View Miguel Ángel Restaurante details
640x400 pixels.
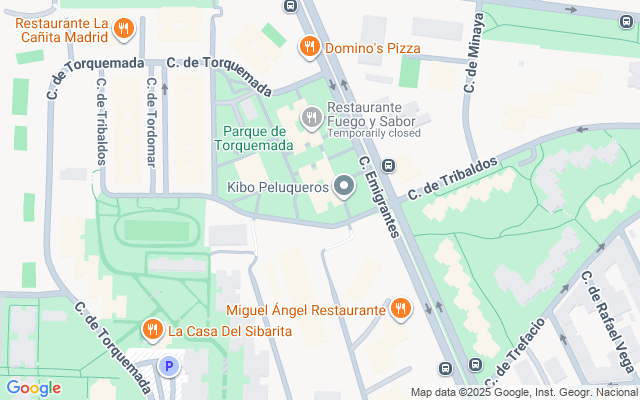coord(401,309)
